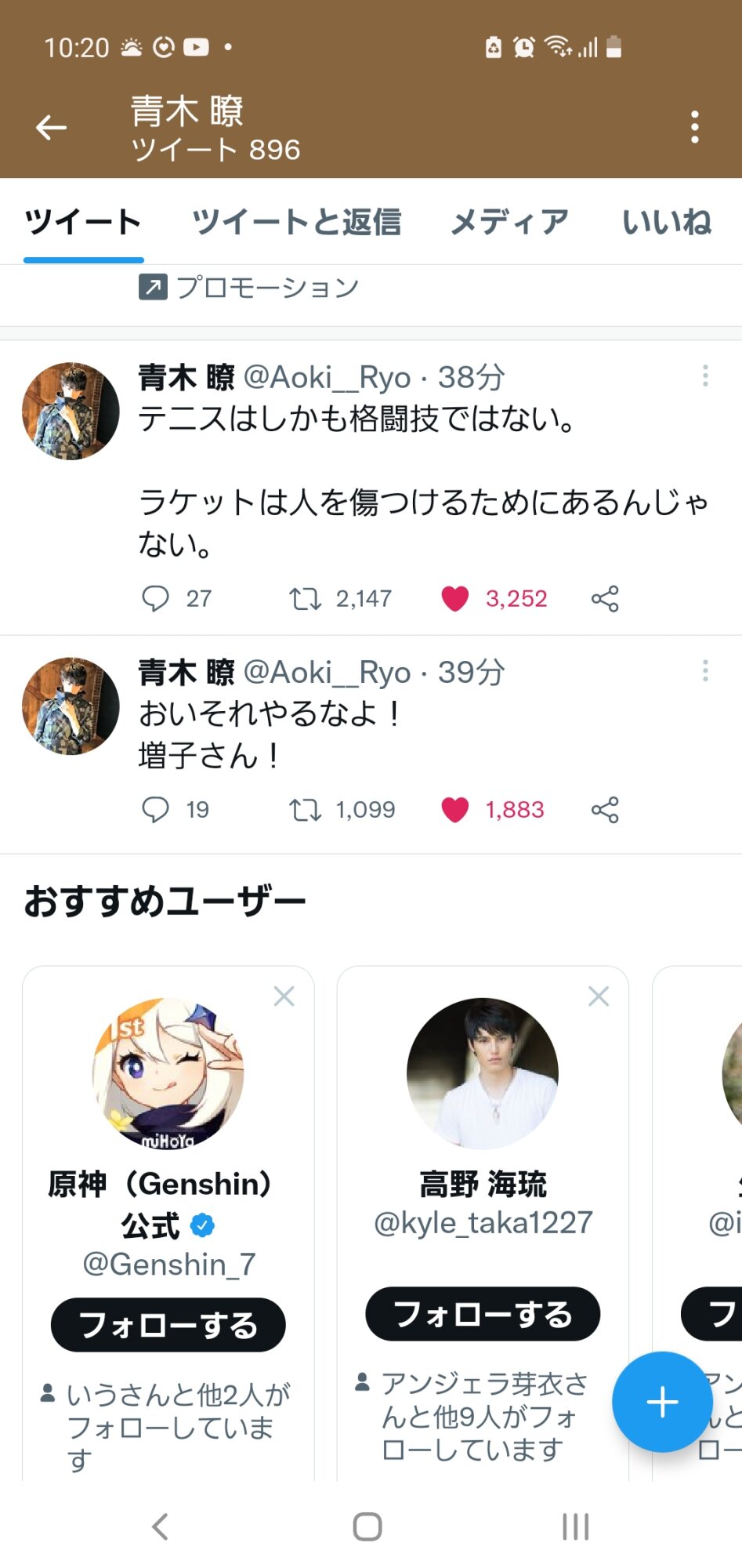742x1568 pixels.
Task: Switch to the ツイートと返信 tab
Action: 296,223
